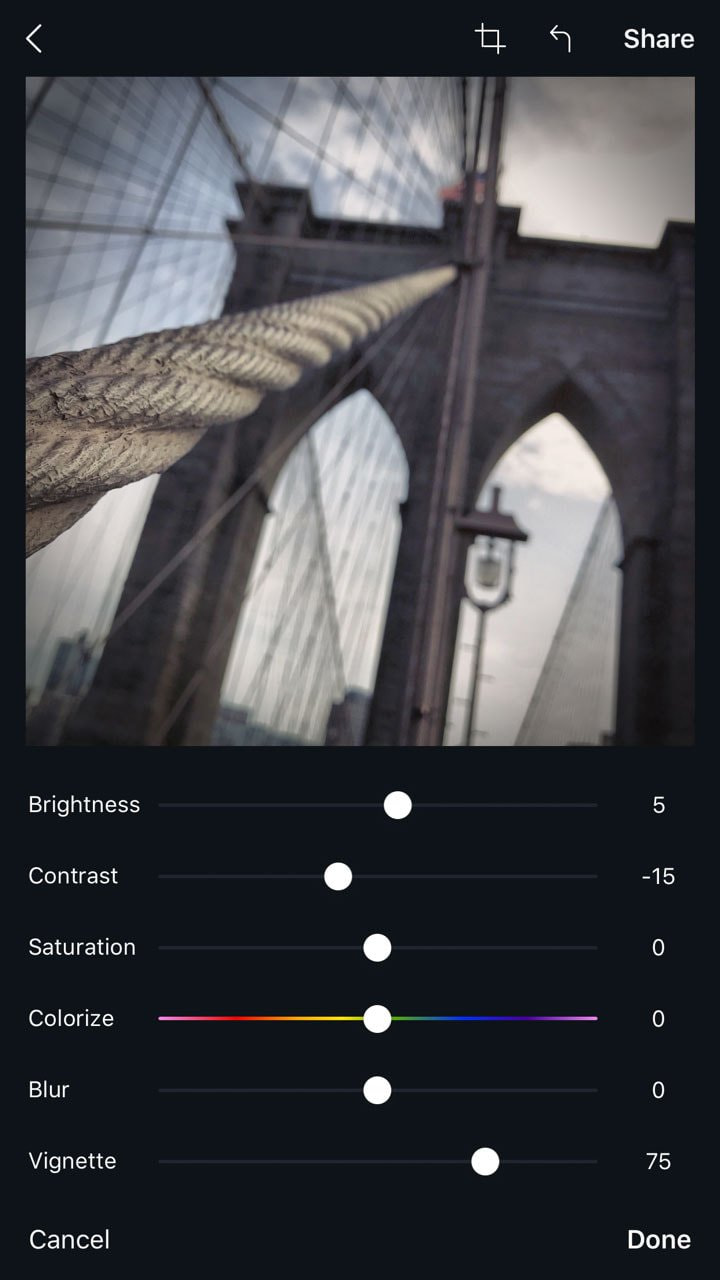
Task: Select the Blur slider handle
Action: pos(377,1090)
